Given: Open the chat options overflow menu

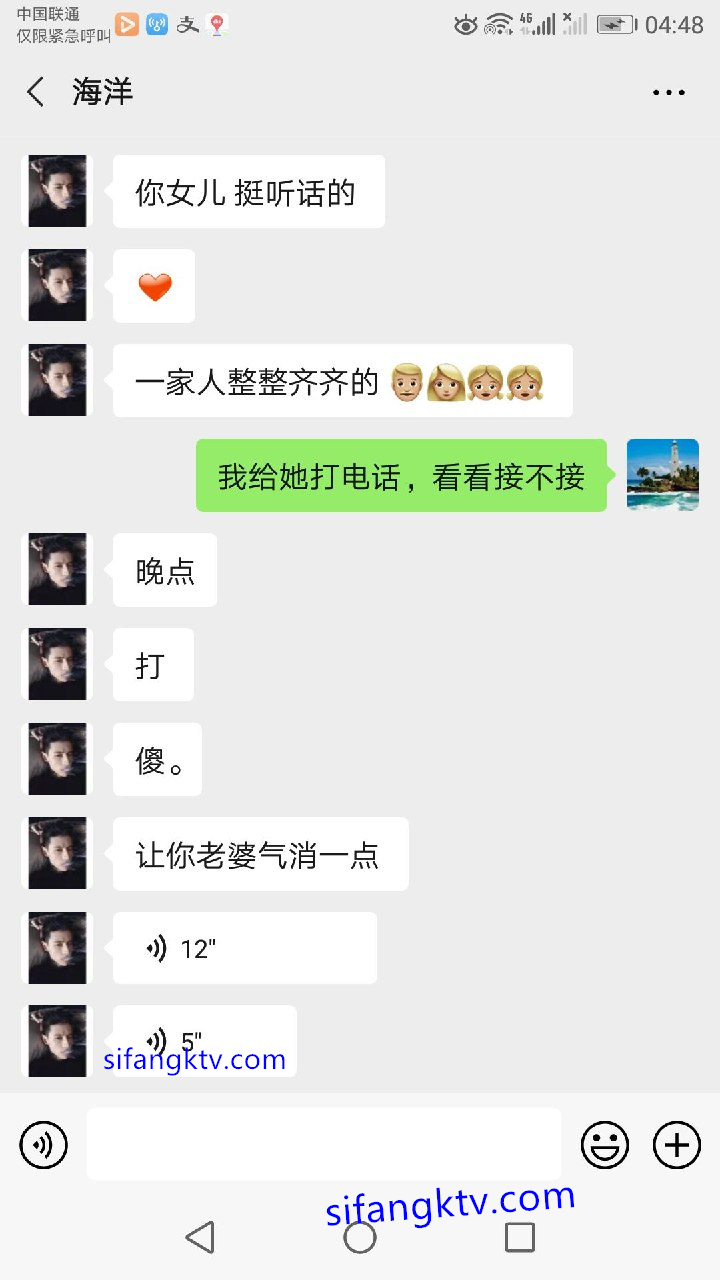Looking at the screenshot, I should coord(668,92).
